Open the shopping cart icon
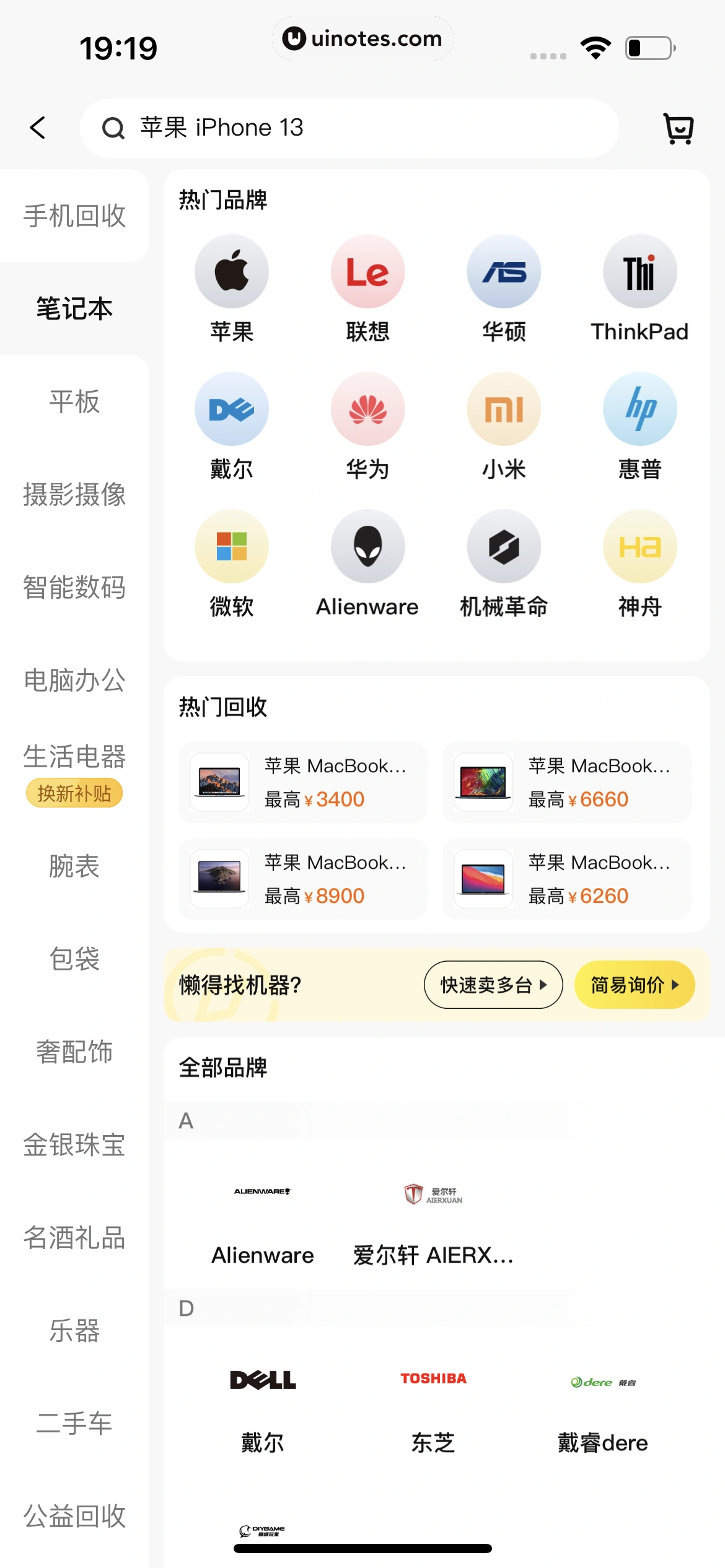725x1568 pixels. pyautogui.click(x=678, y=128)
